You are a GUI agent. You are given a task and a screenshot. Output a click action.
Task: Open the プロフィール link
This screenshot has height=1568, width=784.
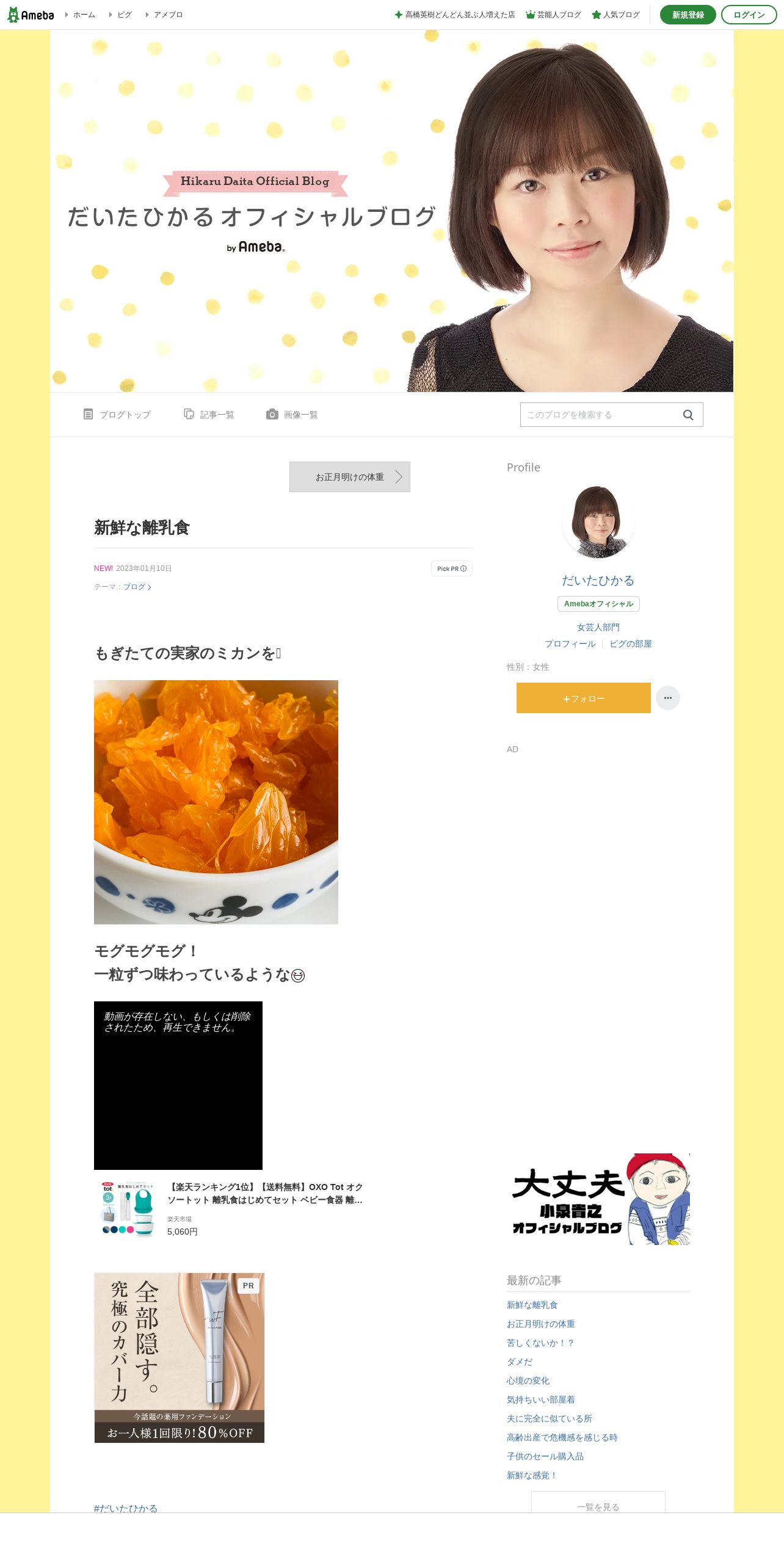[570, 644]
